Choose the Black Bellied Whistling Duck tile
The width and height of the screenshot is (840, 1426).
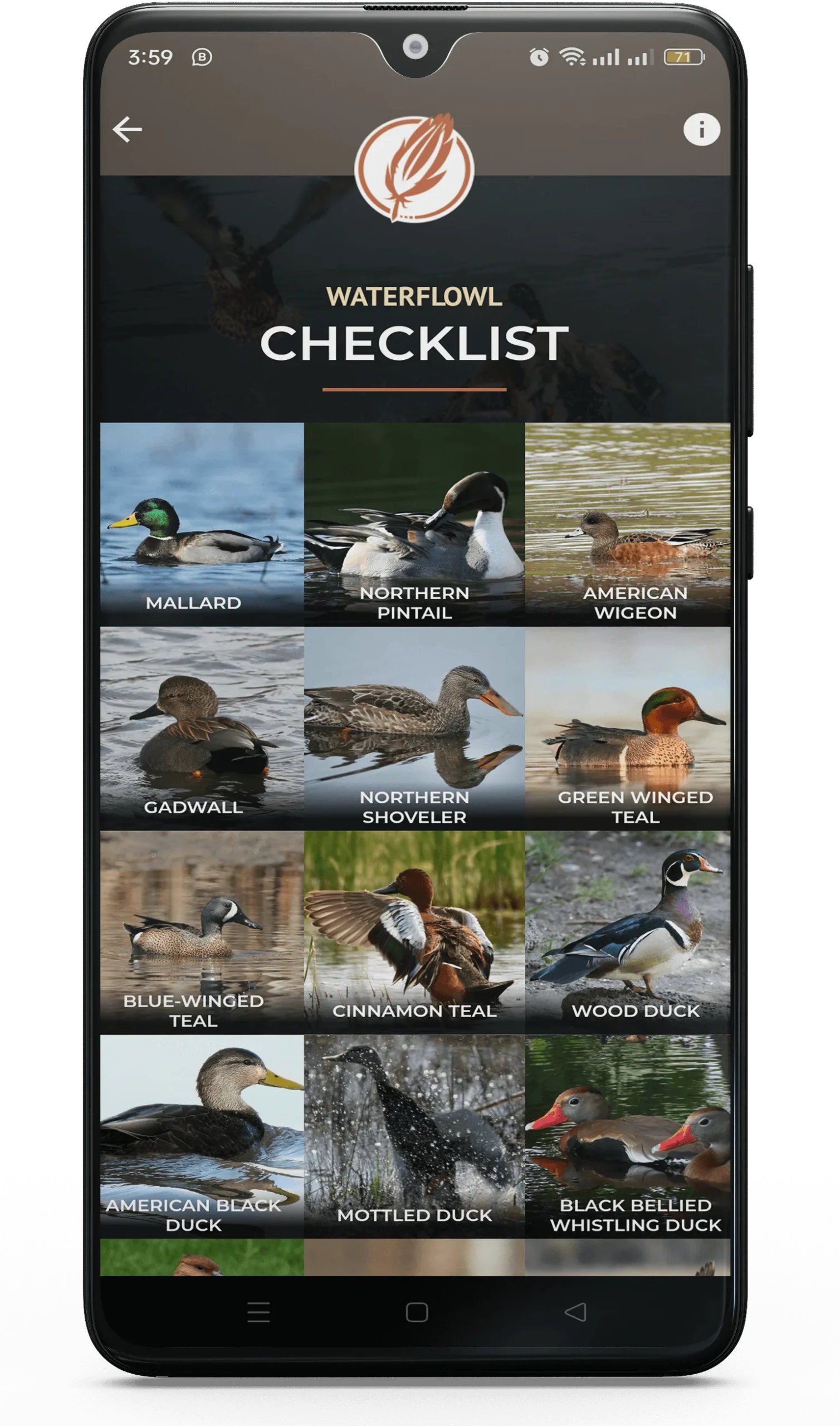tap(628, 1136)
